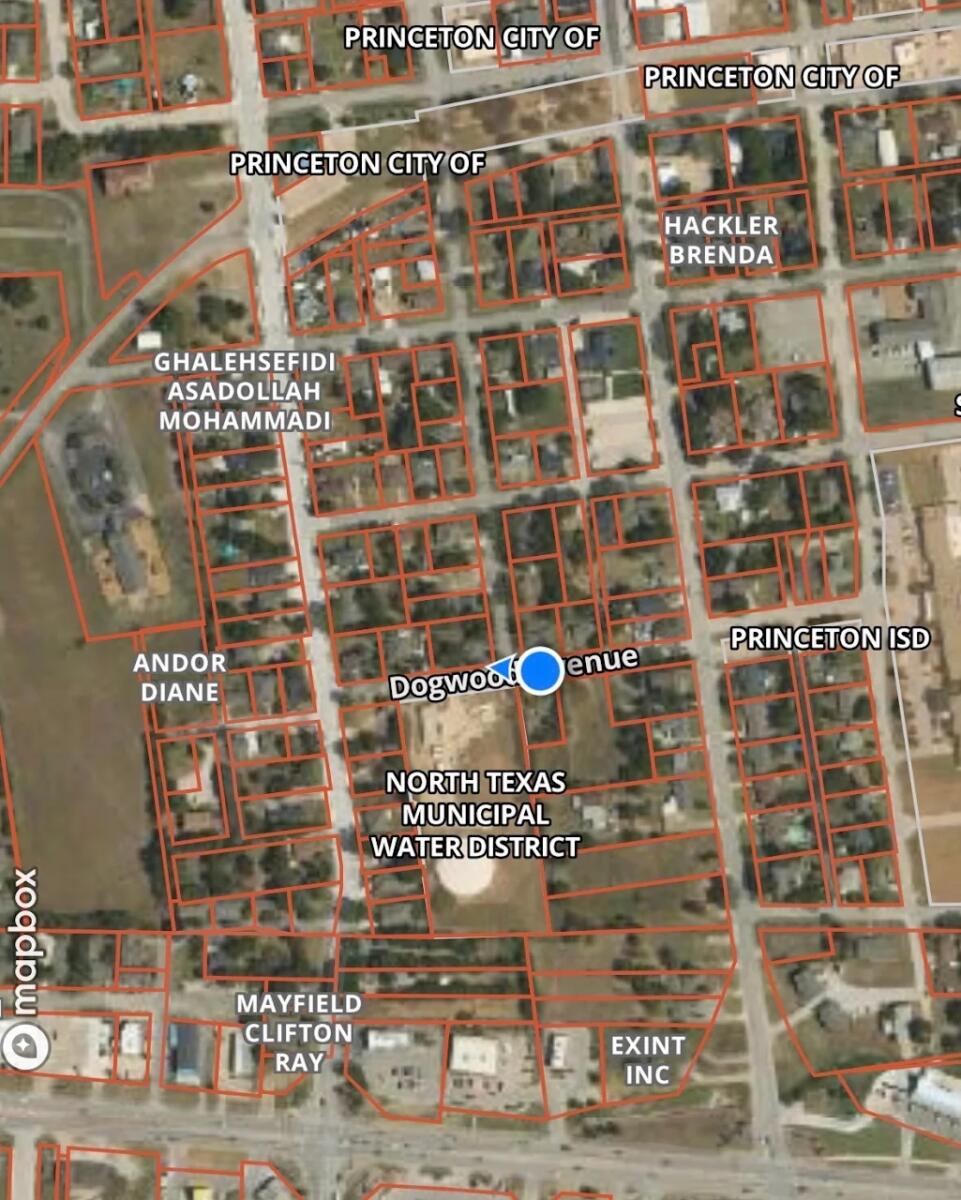View the Mayfield Clifton Ray parcel

[298, 1032]
